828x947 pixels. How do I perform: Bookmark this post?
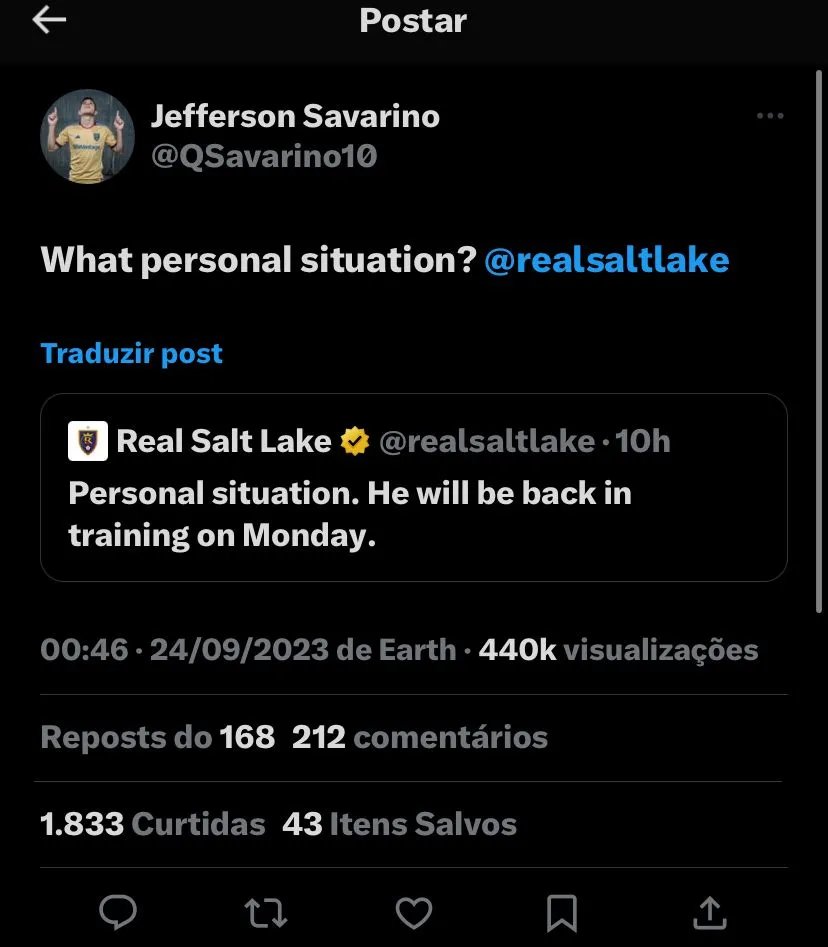pos(561,911)
